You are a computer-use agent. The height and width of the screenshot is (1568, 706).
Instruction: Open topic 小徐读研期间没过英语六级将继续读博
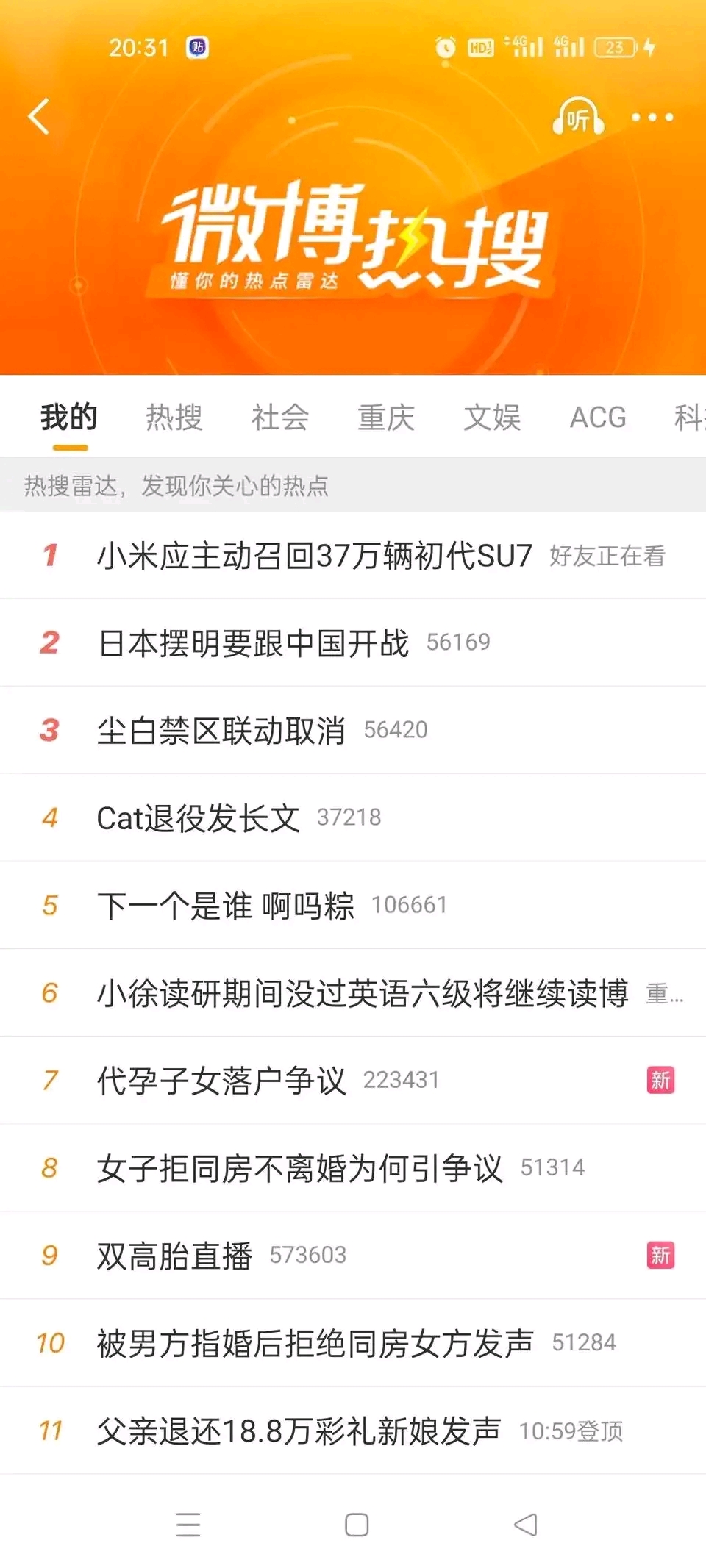363,993
